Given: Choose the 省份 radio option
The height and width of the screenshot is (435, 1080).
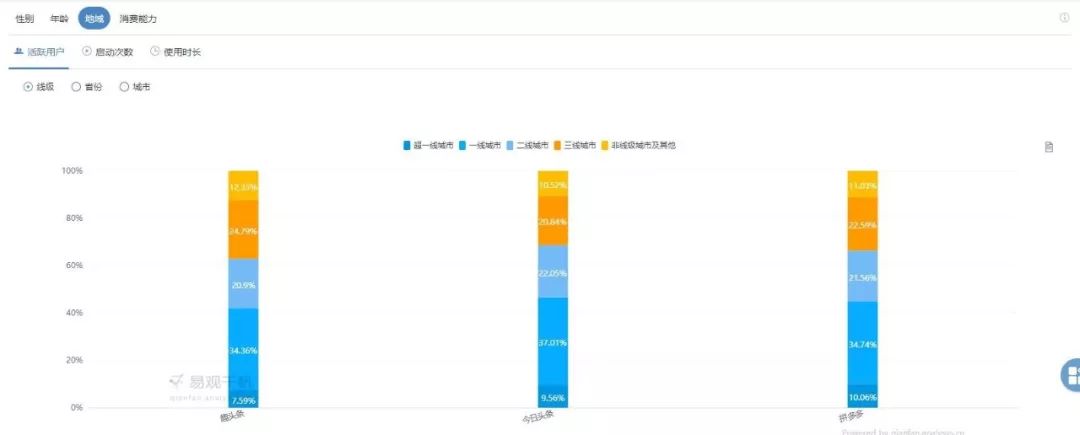Looking at the screenshot, I should 87,87.
